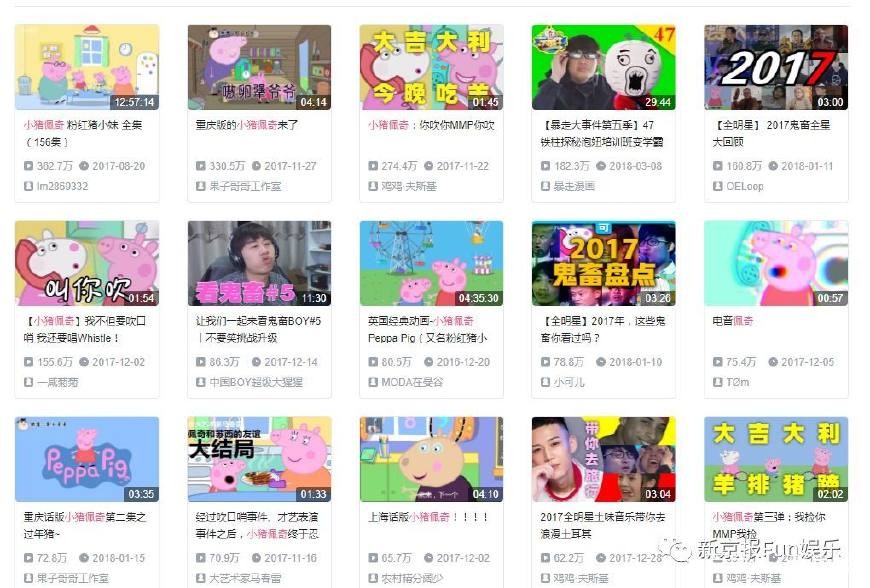Play the 电音佩奇 video
Image resolution: width=870 pixels, height=588 pixels.
[776, 263]
